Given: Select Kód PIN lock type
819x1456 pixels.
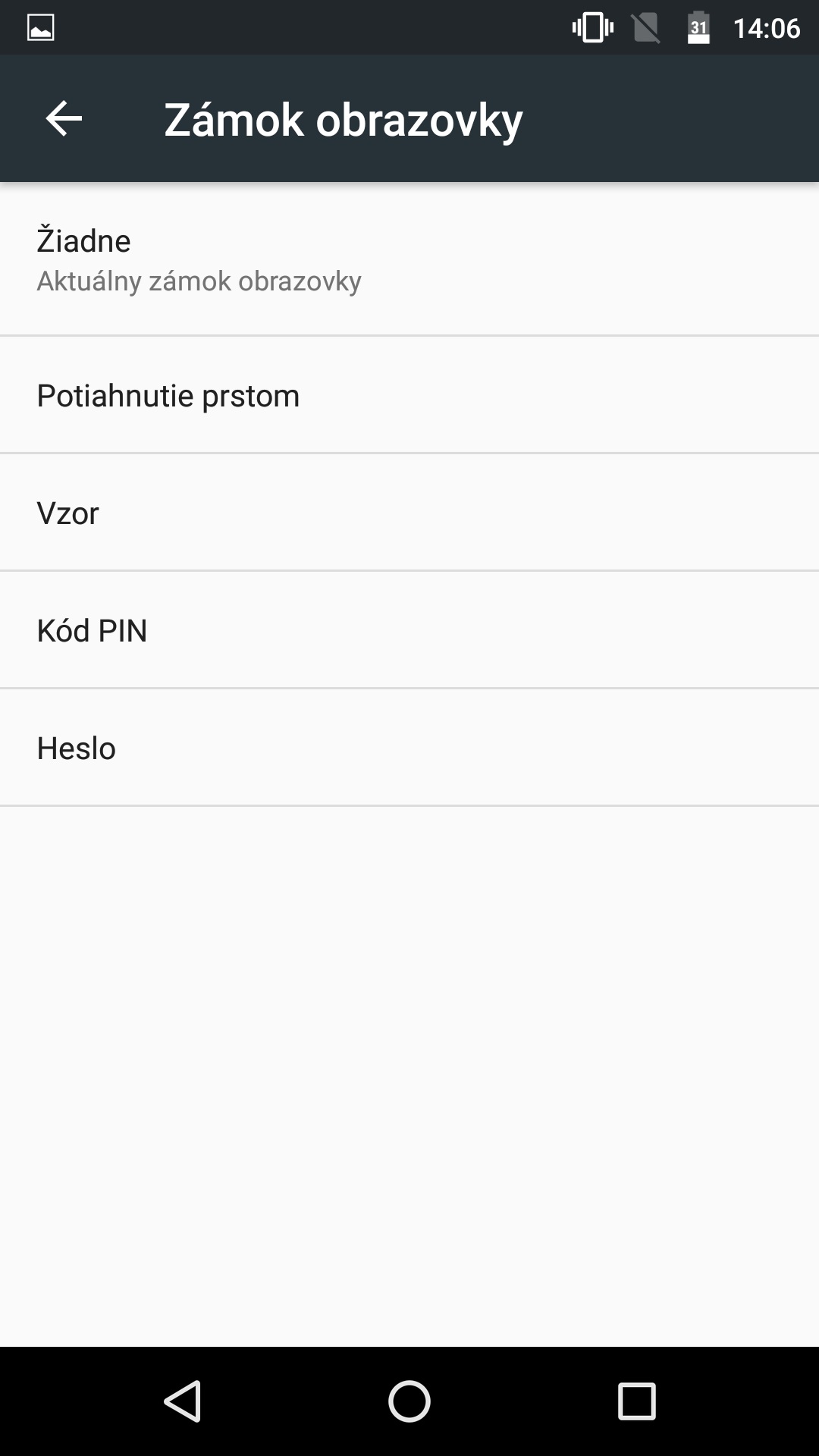Looking at the screenshot, I should [x=409, y=630].
